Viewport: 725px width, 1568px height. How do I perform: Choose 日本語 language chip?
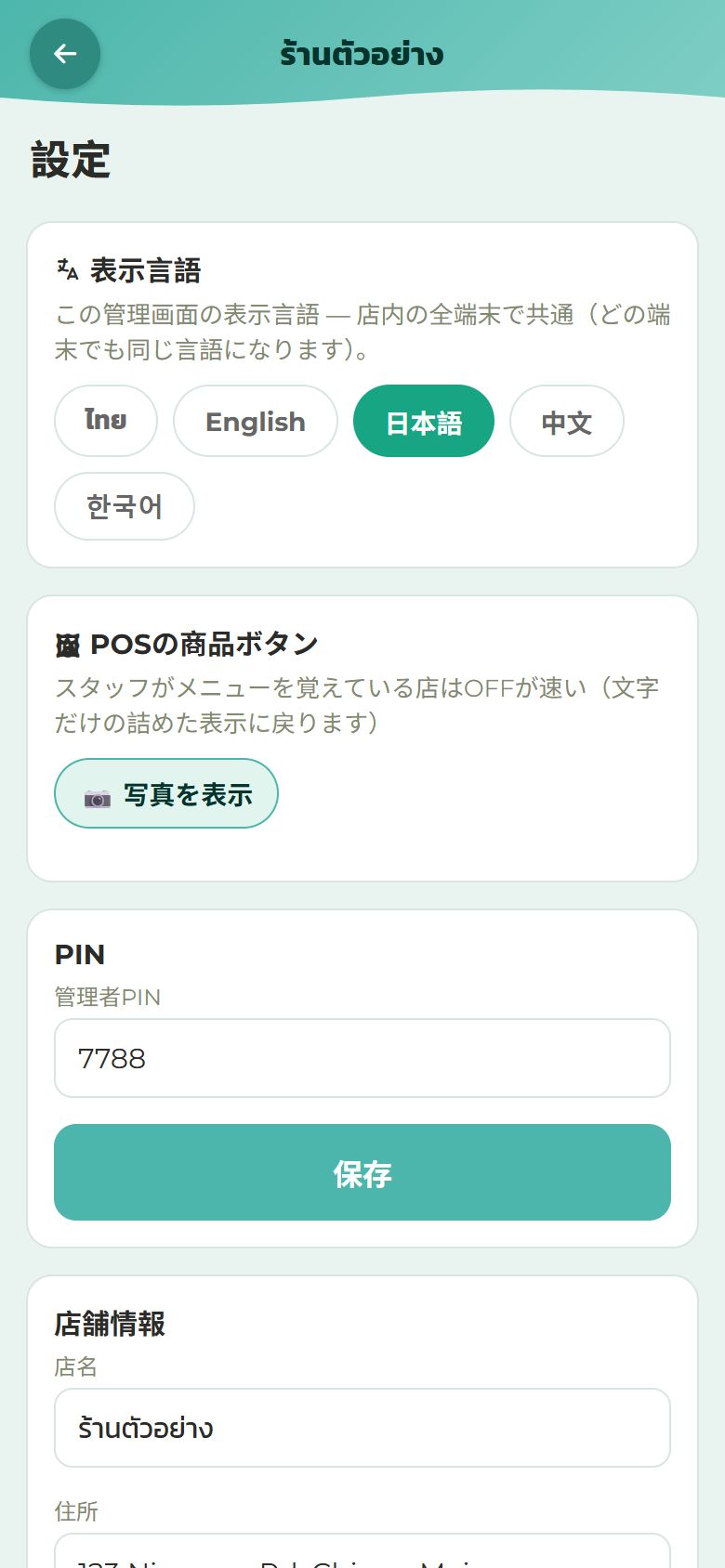424,421
